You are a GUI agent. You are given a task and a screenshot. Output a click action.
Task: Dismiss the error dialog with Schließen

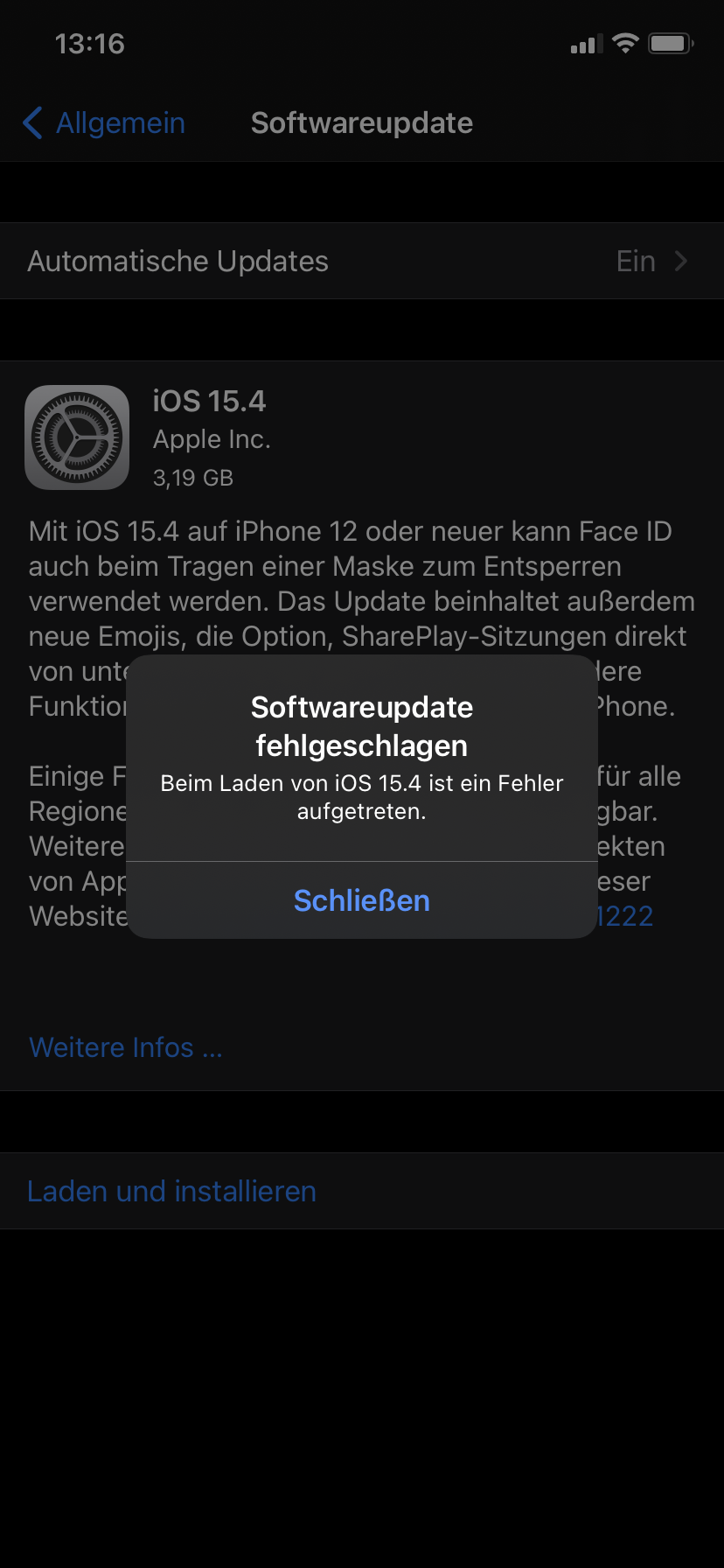coord(361,900)
